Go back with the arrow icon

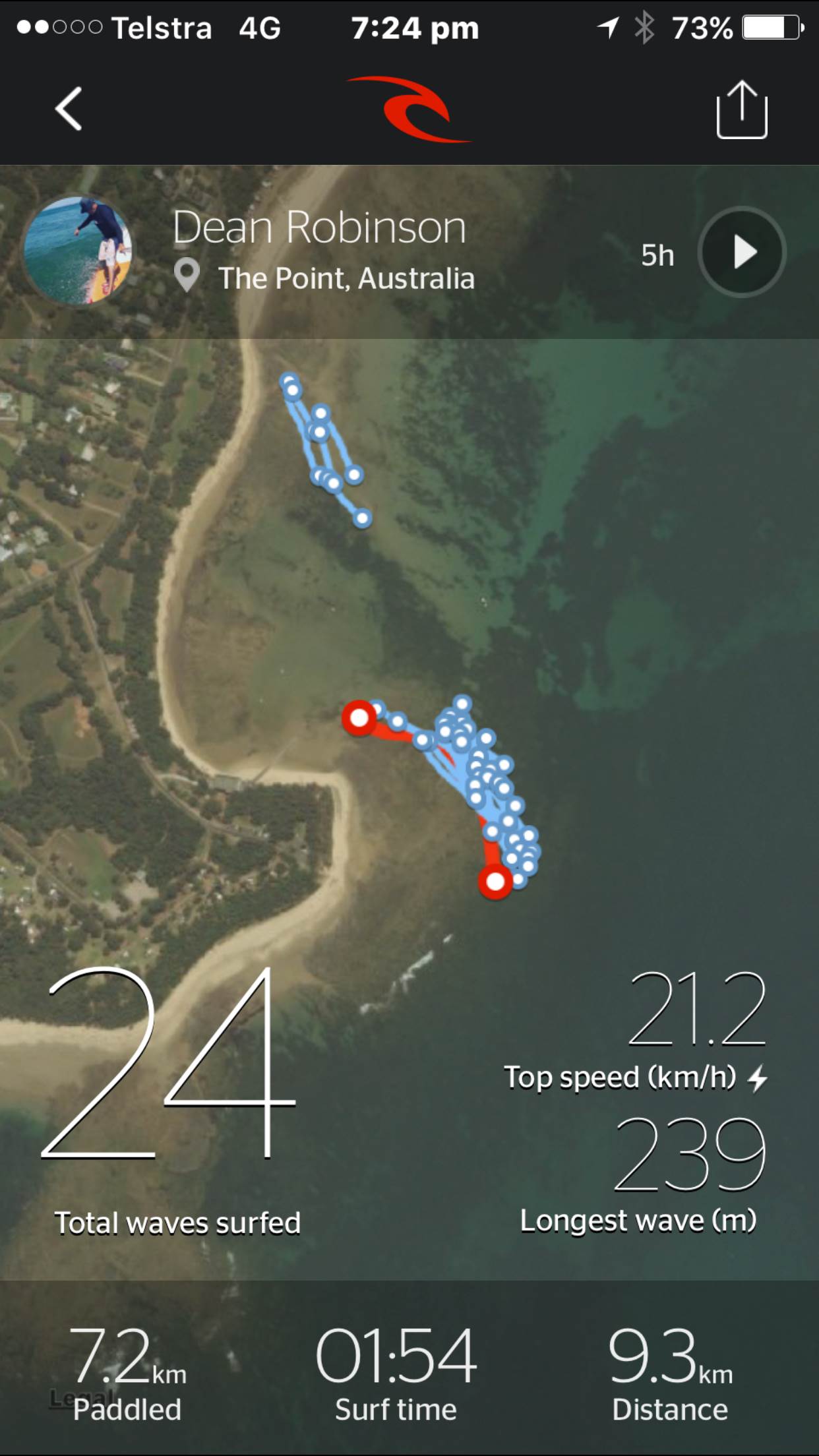tap(69, 109)
